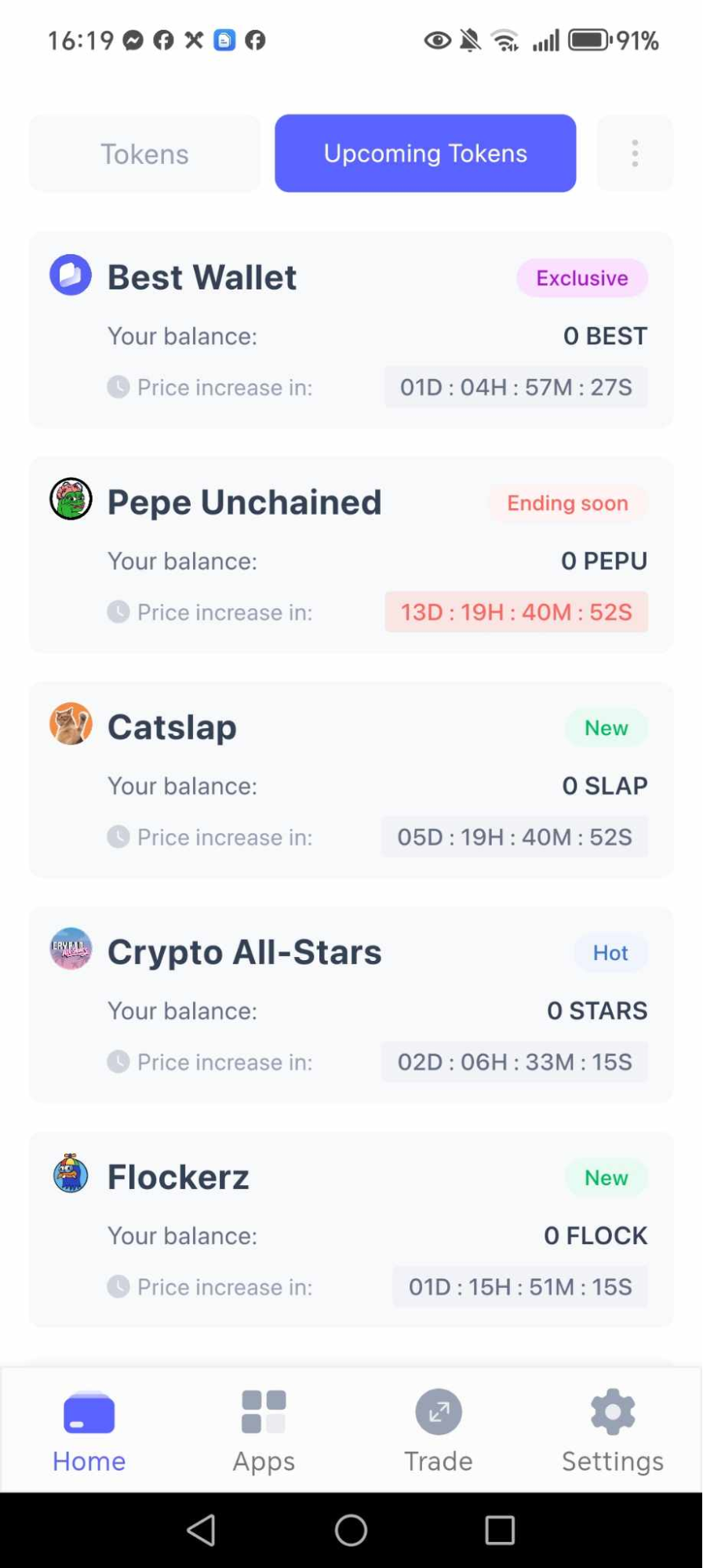Viewport: 703px width, 1568px height.
Task: Open the Settings tab
Action: pyautogui.click(x=613, y=1431)
